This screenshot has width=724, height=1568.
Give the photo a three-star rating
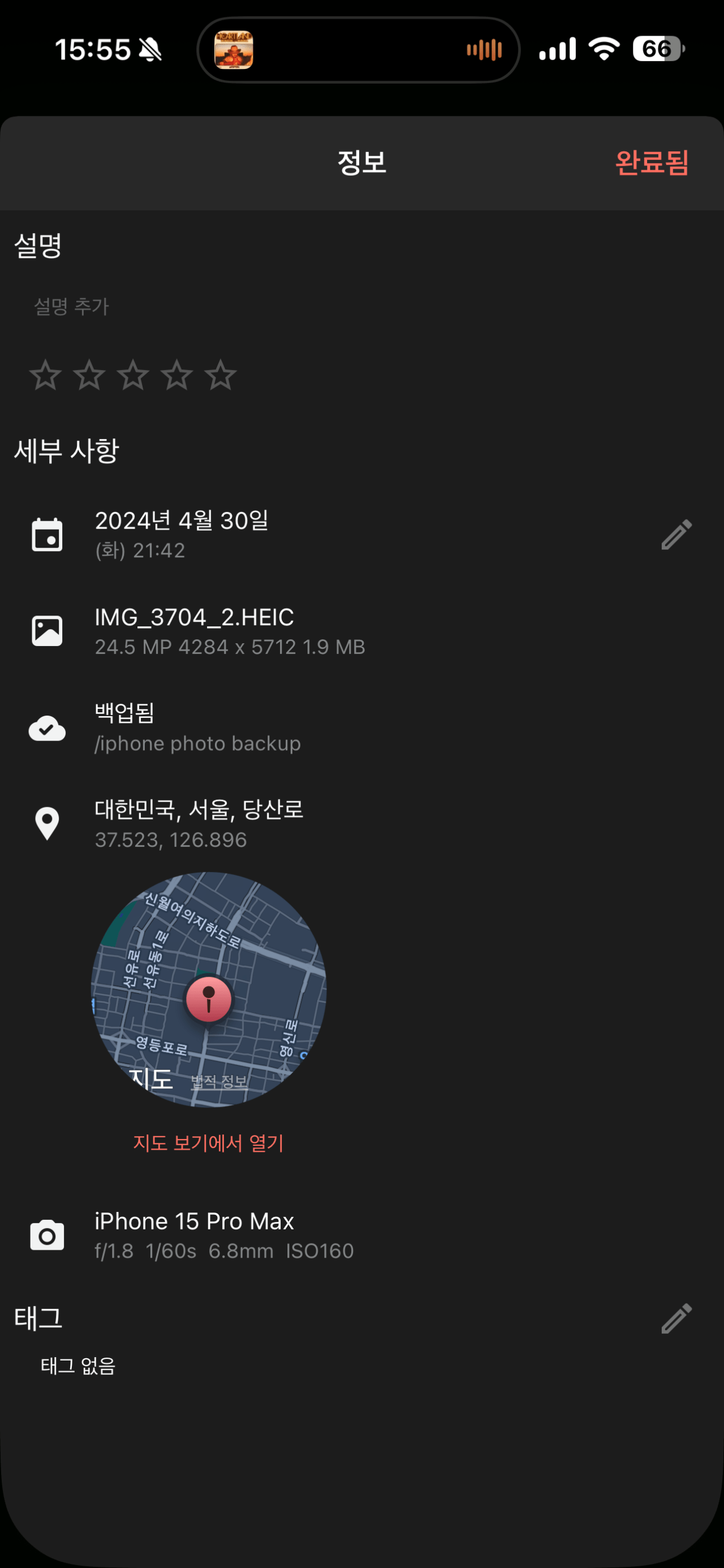pos(133,375)
